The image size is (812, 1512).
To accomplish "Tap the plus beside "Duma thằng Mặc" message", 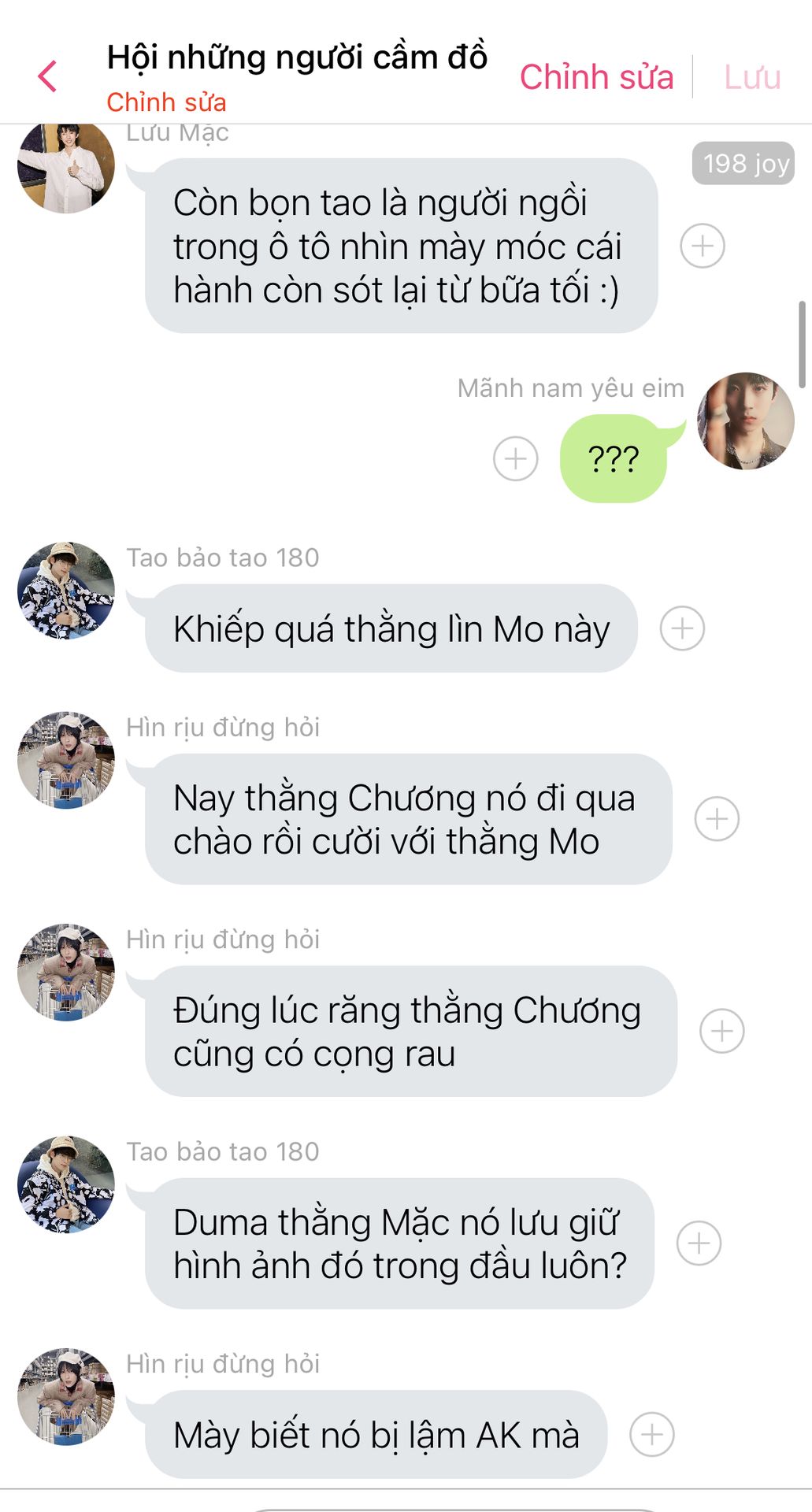I will click(699, 1243).
